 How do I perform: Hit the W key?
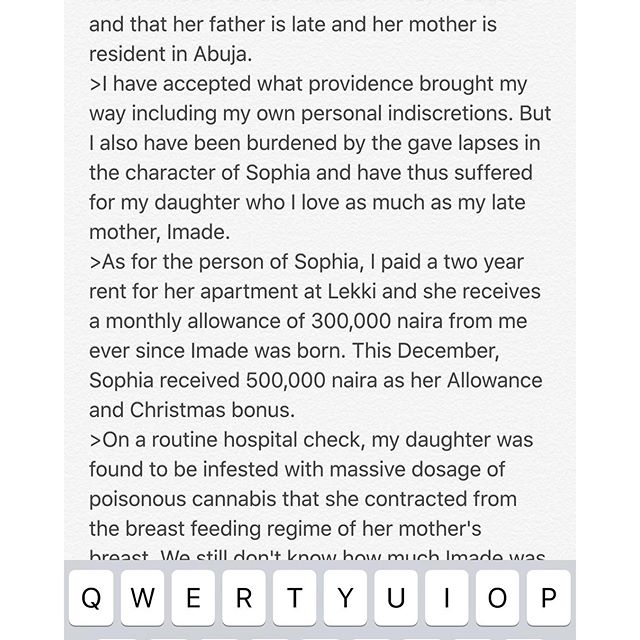(x=141, y=598)
